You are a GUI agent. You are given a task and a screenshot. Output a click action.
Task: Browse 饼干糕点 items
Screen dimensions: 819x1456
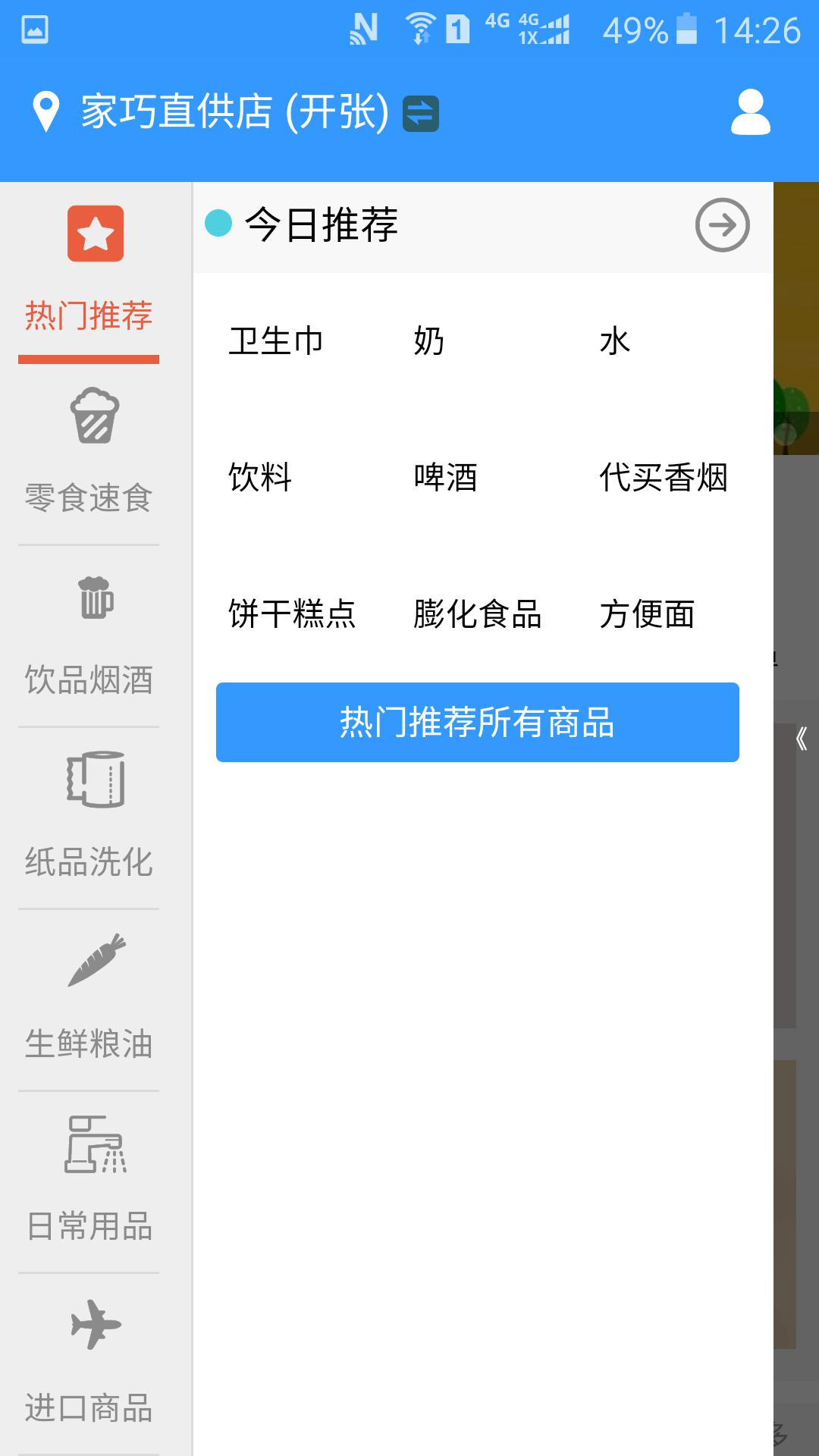coord(292,614)
